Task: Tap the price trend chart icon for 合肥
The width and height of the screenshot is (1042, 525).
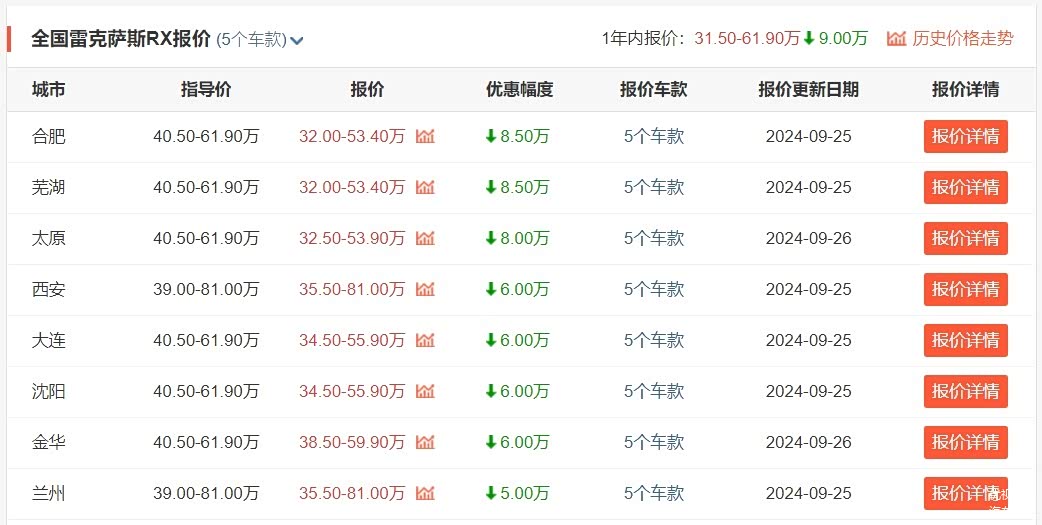Action: pyautogui.click(x=425, y=136)
